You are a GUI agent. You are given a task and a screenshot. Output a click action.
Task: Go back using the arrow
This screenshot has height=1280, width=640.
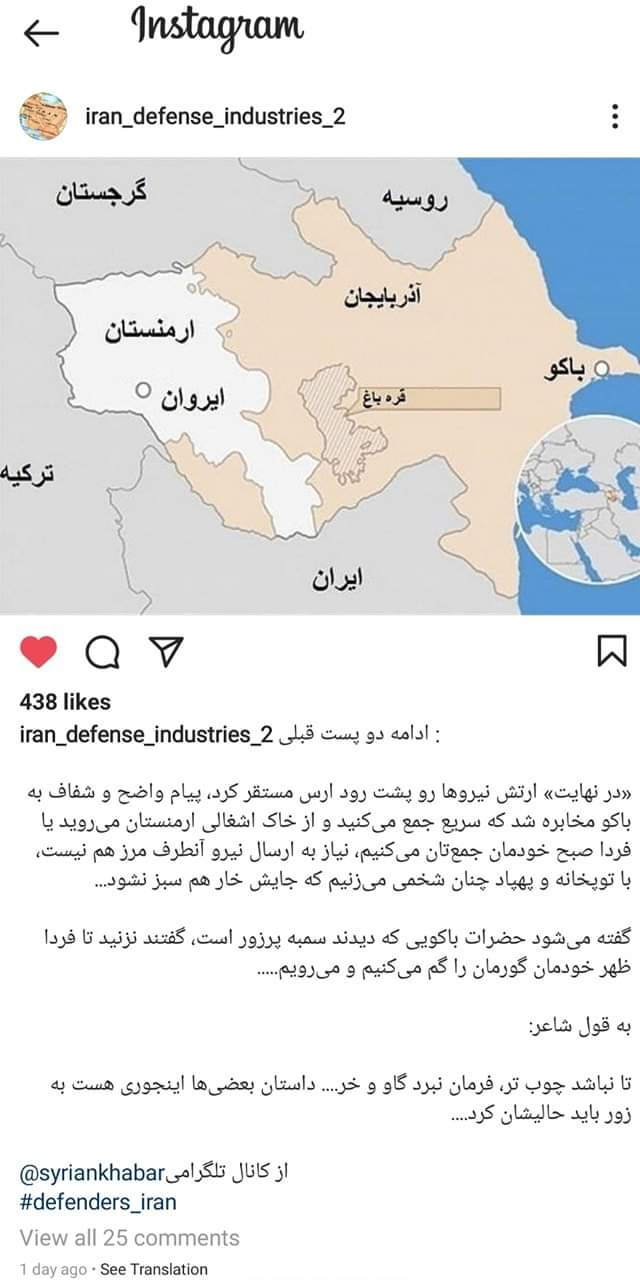click(41, 33)
